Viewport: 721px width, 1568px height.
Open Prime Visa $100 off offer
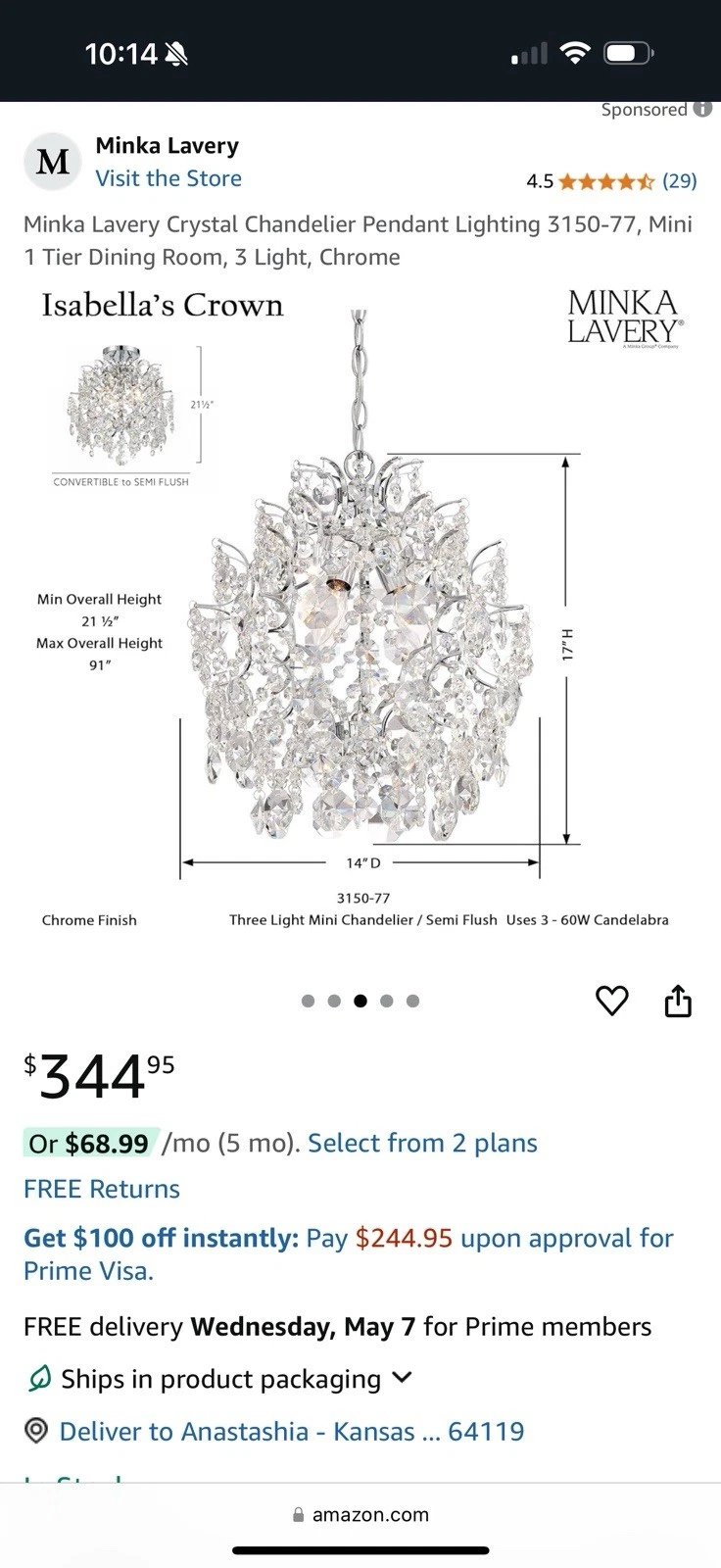click(348, 1253)
